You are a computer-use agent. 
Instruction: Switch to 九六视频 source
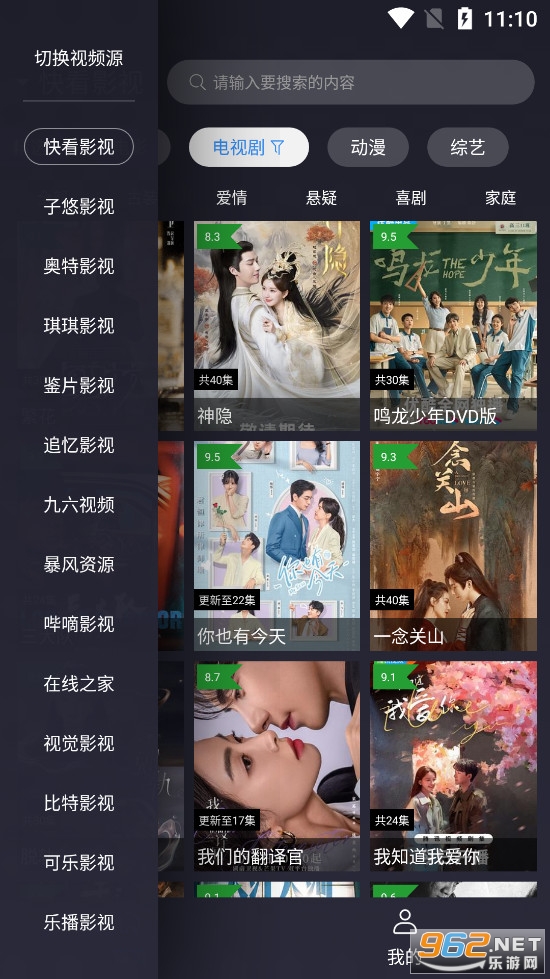coord(79,504)
